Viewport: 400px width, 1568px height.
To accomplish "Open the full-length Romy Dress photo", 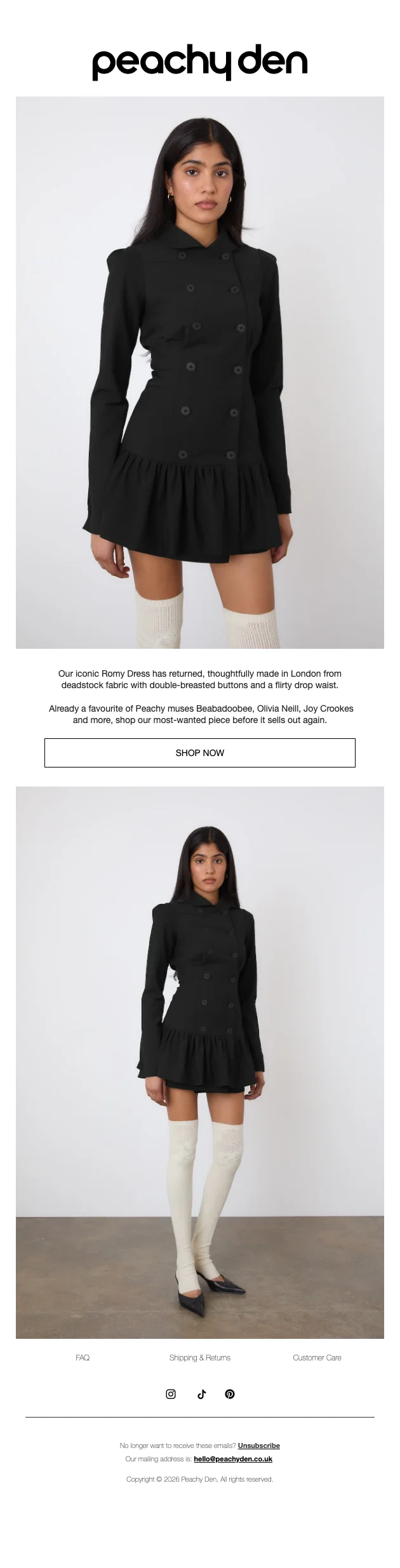I will [199, 1061].
